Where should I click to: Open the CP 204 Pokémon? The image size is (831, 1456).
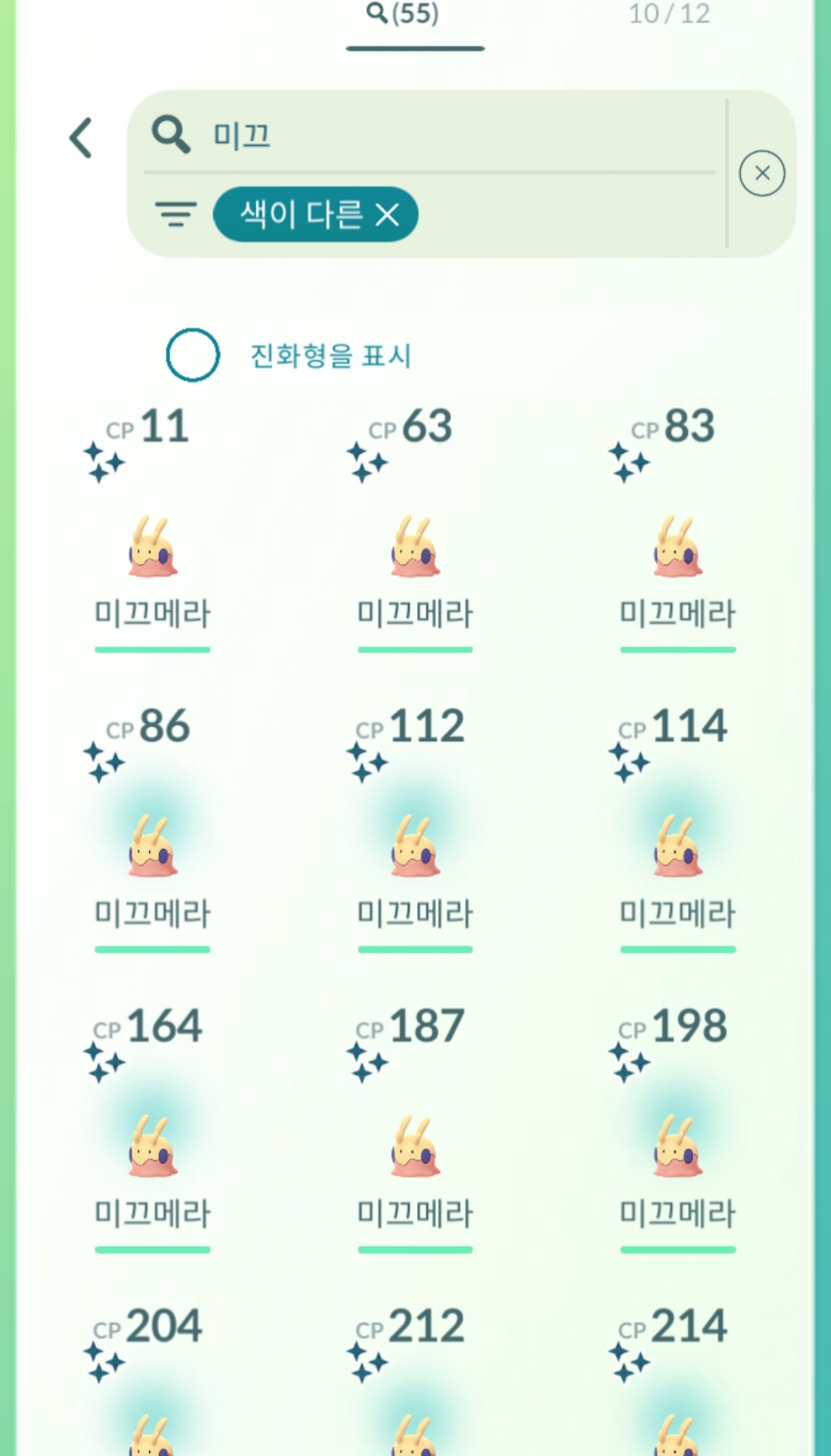pyautogui.click(x=152, y=1423)
